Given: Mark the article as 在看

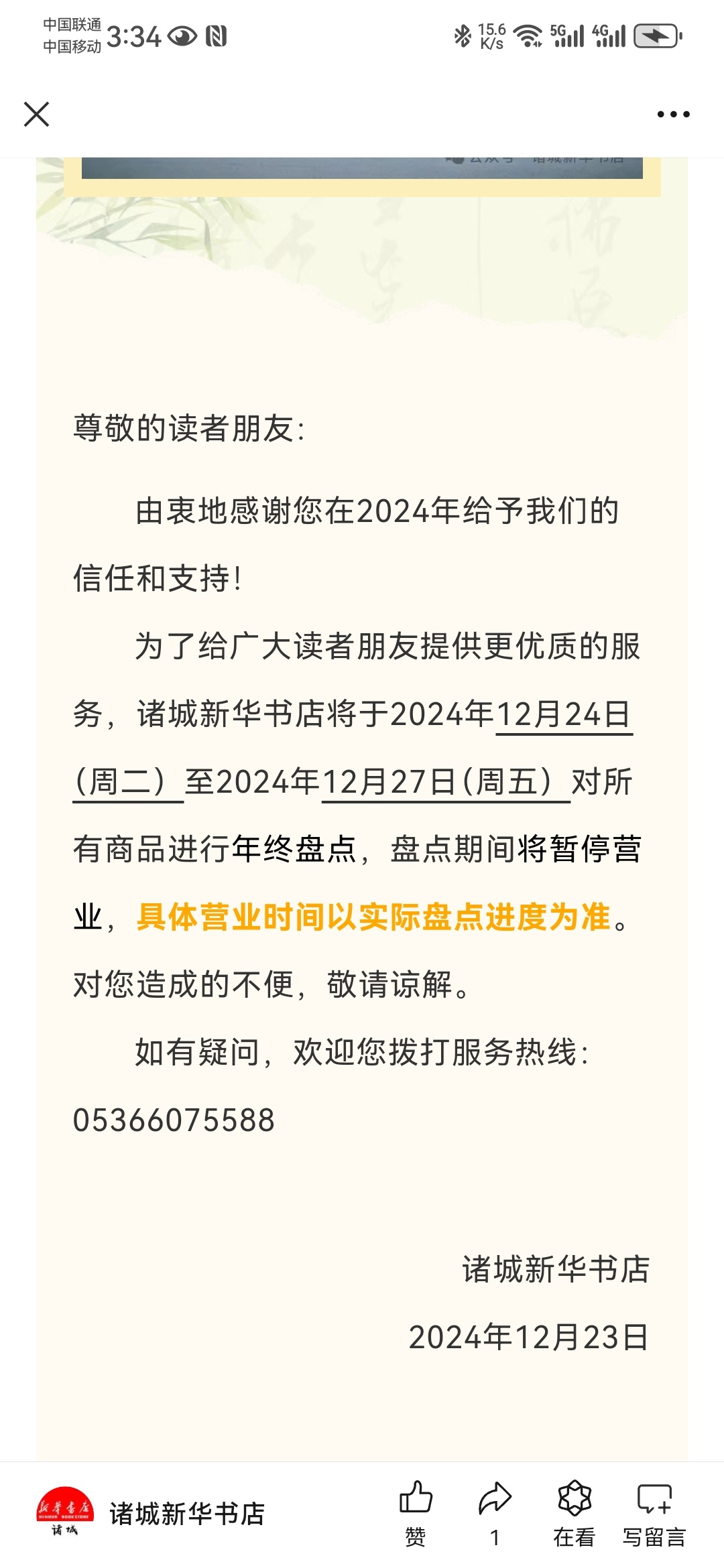Looking at the screenshot, I should click(575, 1512).
